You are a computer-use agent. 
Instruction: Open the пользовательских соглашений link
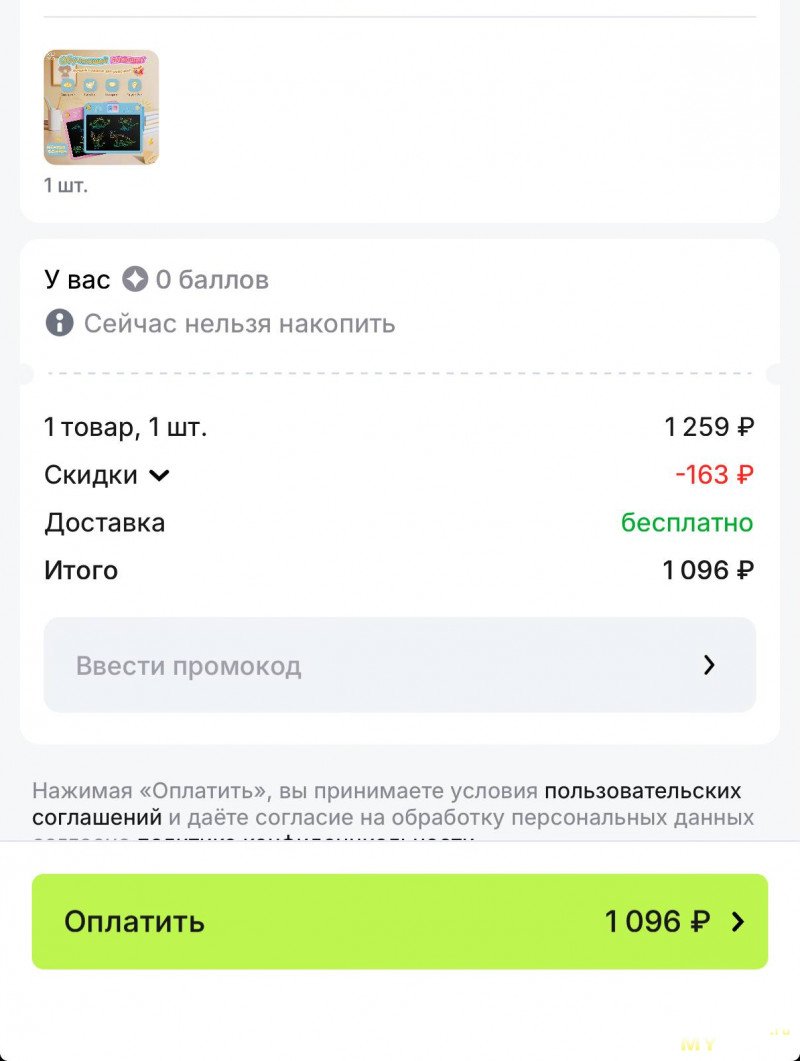point(642,791)
